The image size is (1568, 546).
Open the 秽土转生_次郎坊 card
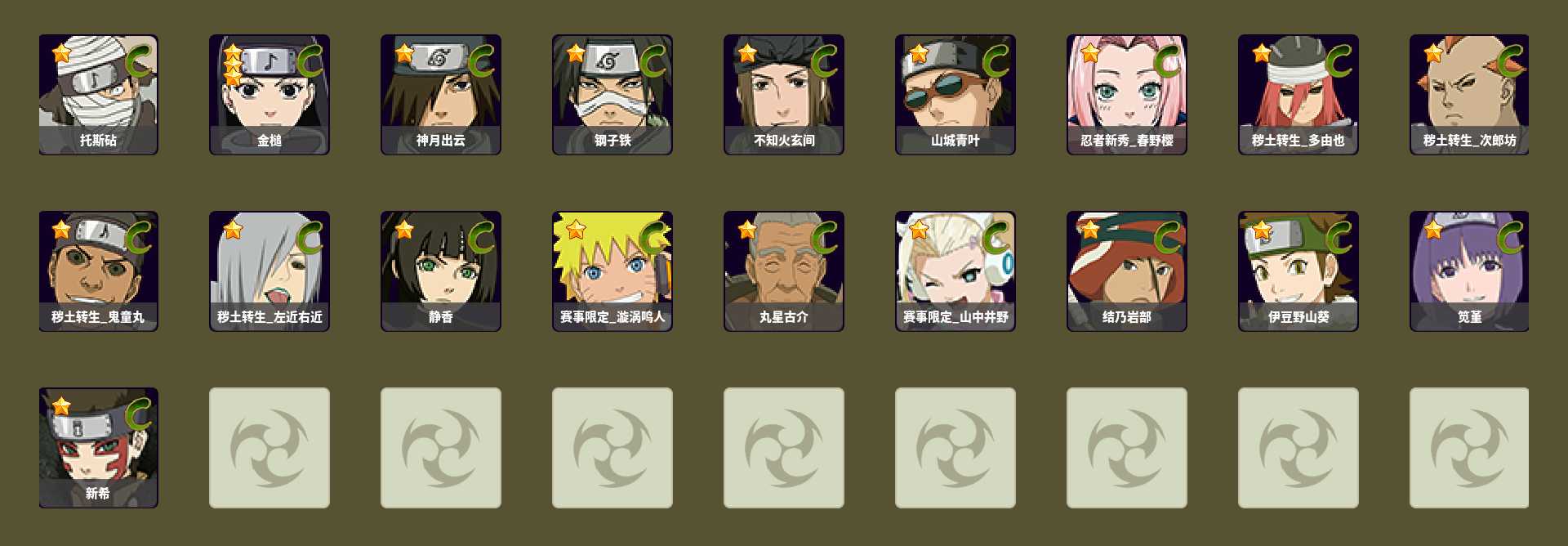(1469, 94)
